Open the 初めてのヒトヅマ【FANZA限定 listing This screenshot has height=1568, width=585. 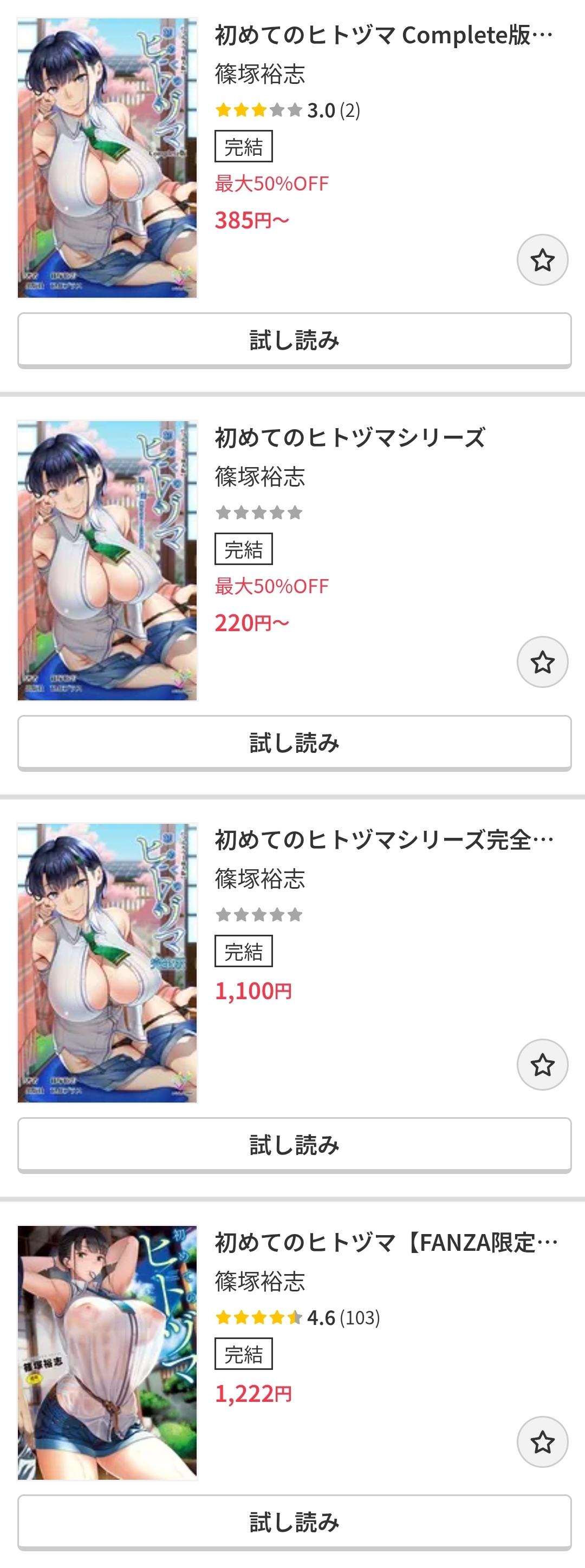point(385,1242)
